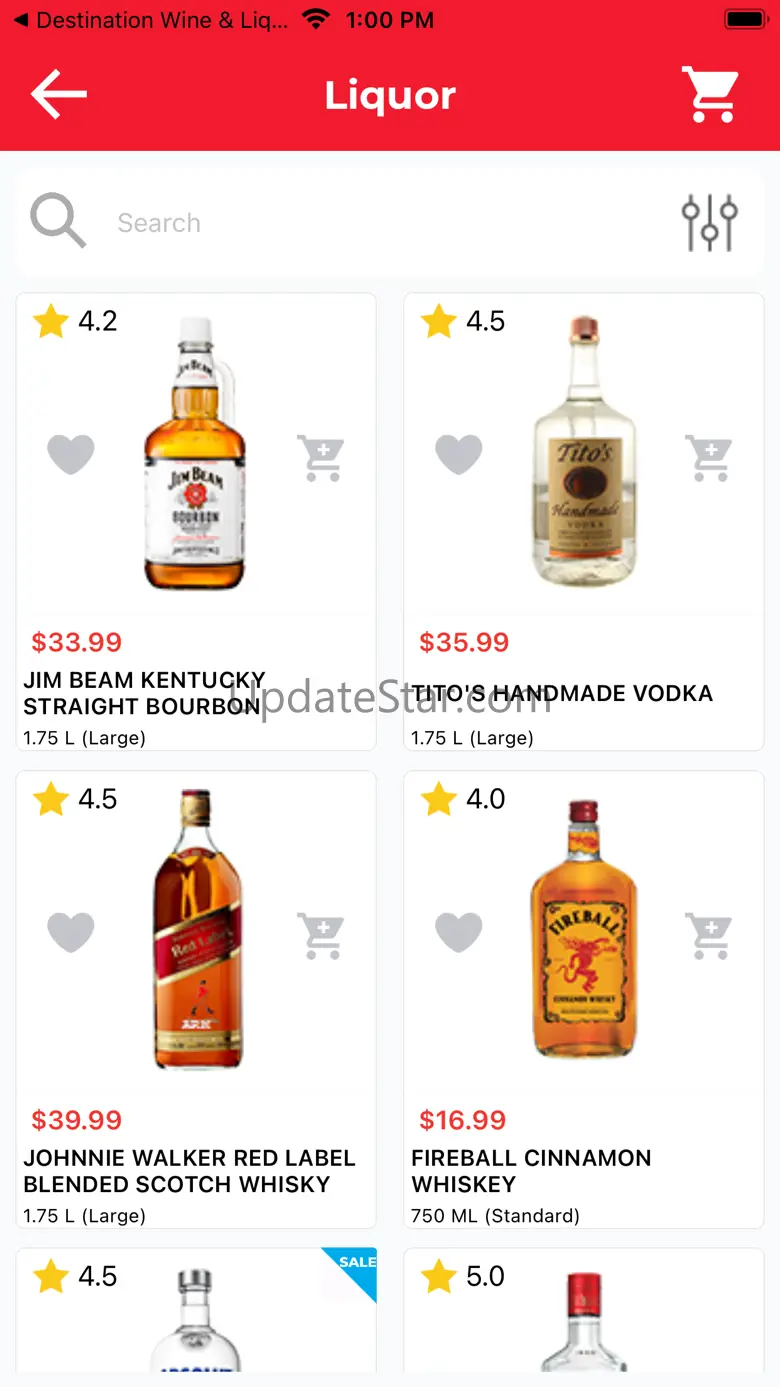Go back using the arrow

click(x=59, y=96)
